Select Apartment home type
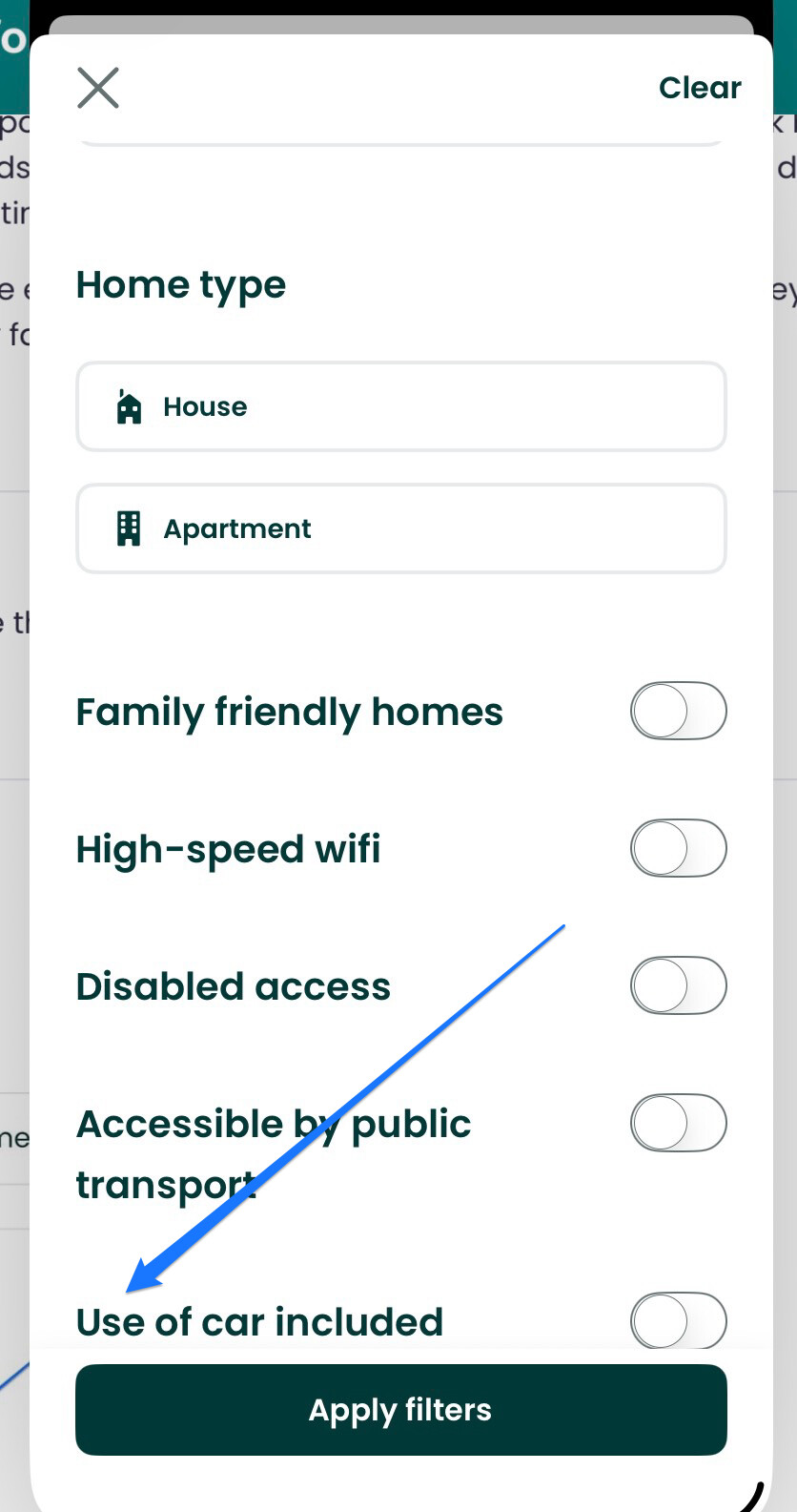The image size is (797, 1512). [400, 528]
